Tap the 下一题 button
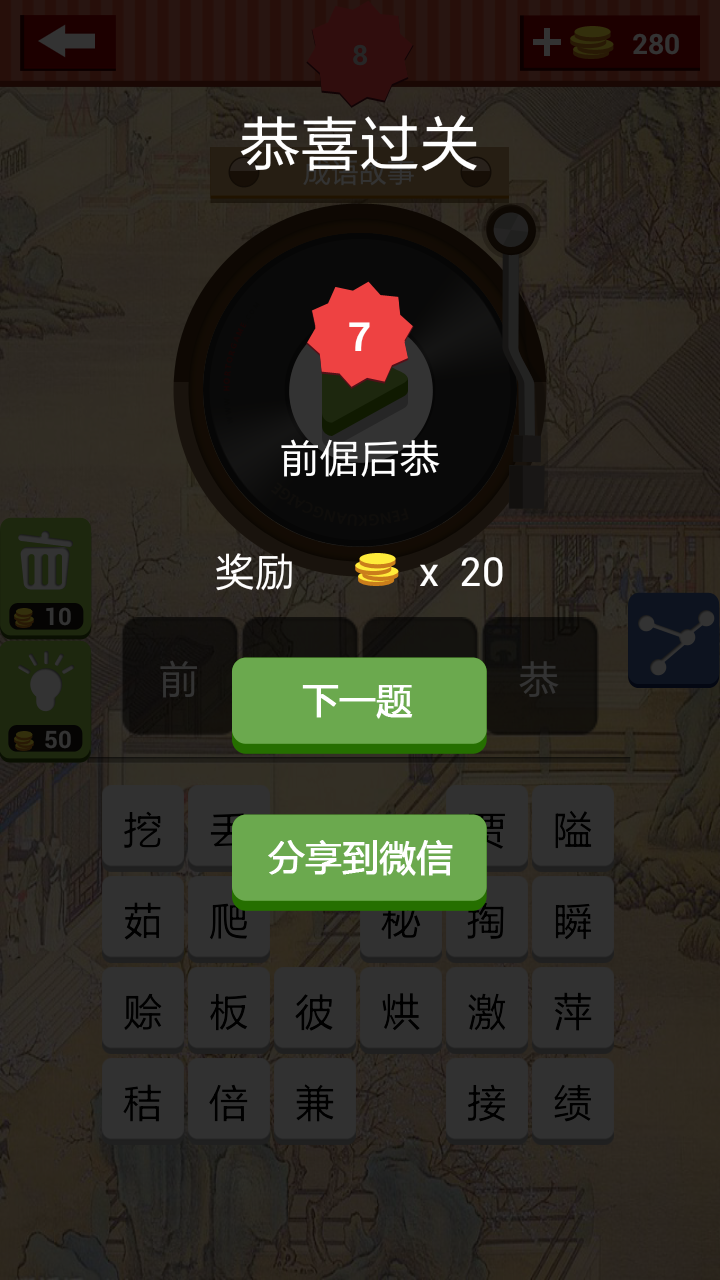720x1280 pixels. coord(359,702)
